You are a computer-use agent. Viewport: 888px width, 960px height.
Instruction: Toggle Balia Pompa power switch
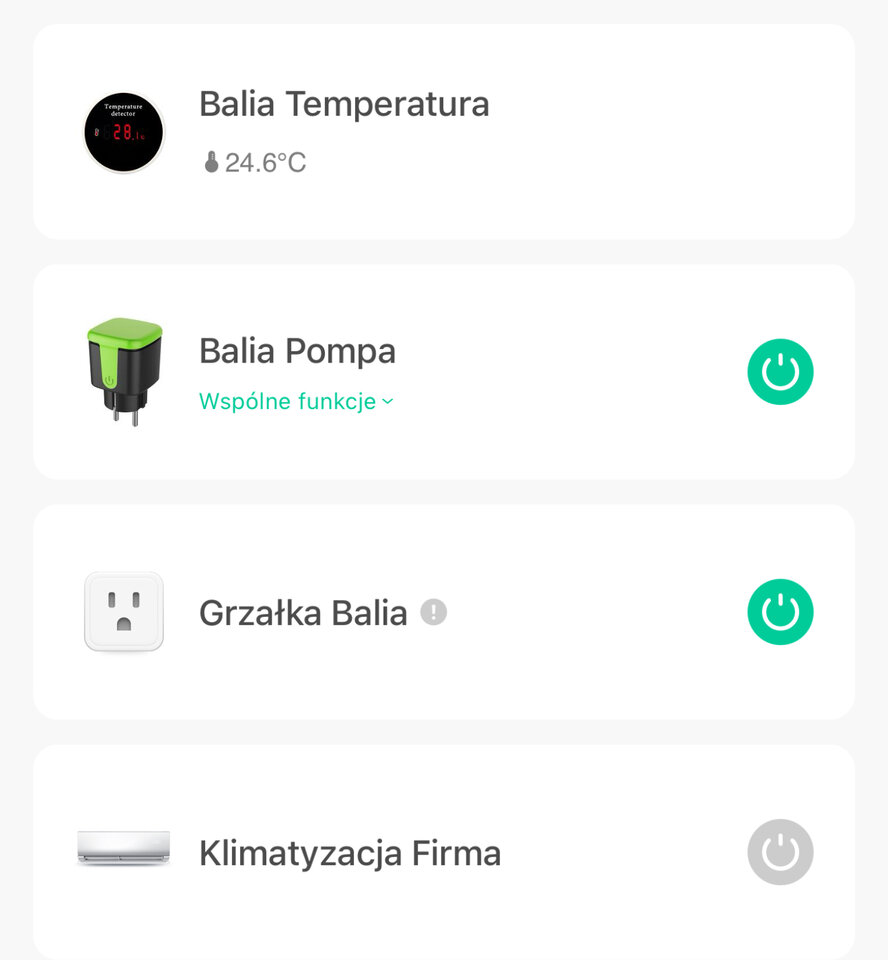(780, 371)
